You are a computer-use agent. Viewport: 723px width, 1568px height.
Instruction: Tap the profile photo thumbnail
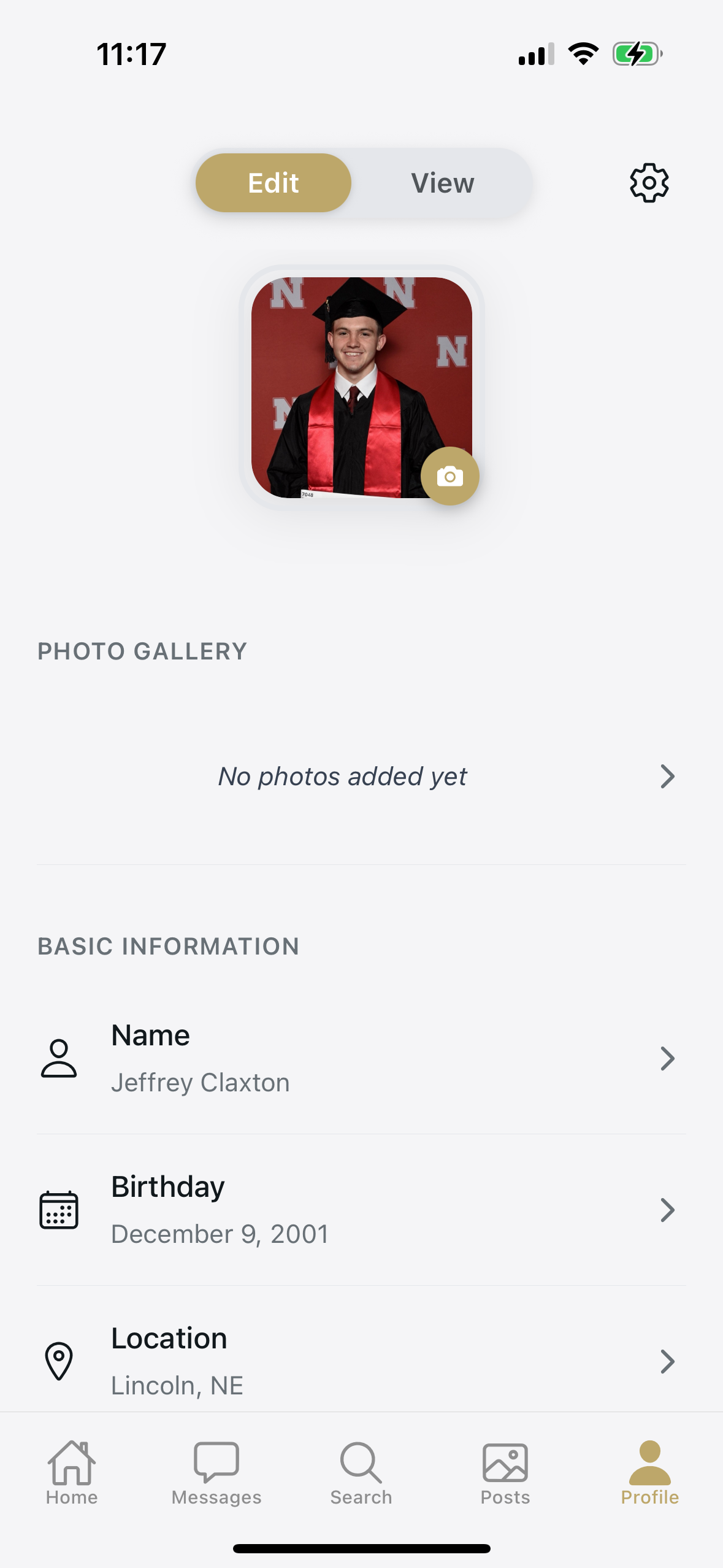[361, 386]
